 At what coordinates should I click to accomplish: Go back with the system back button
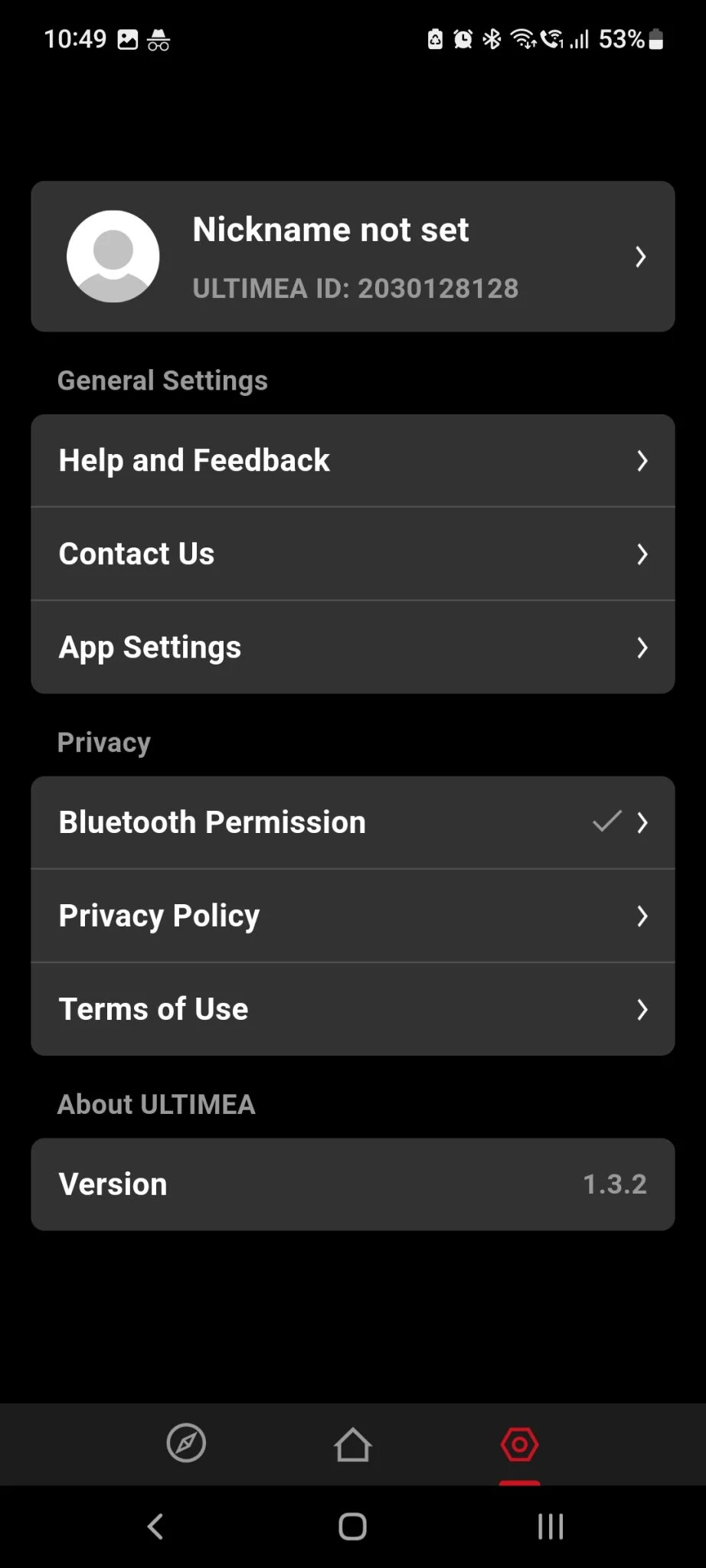[x=155, y=1527]
